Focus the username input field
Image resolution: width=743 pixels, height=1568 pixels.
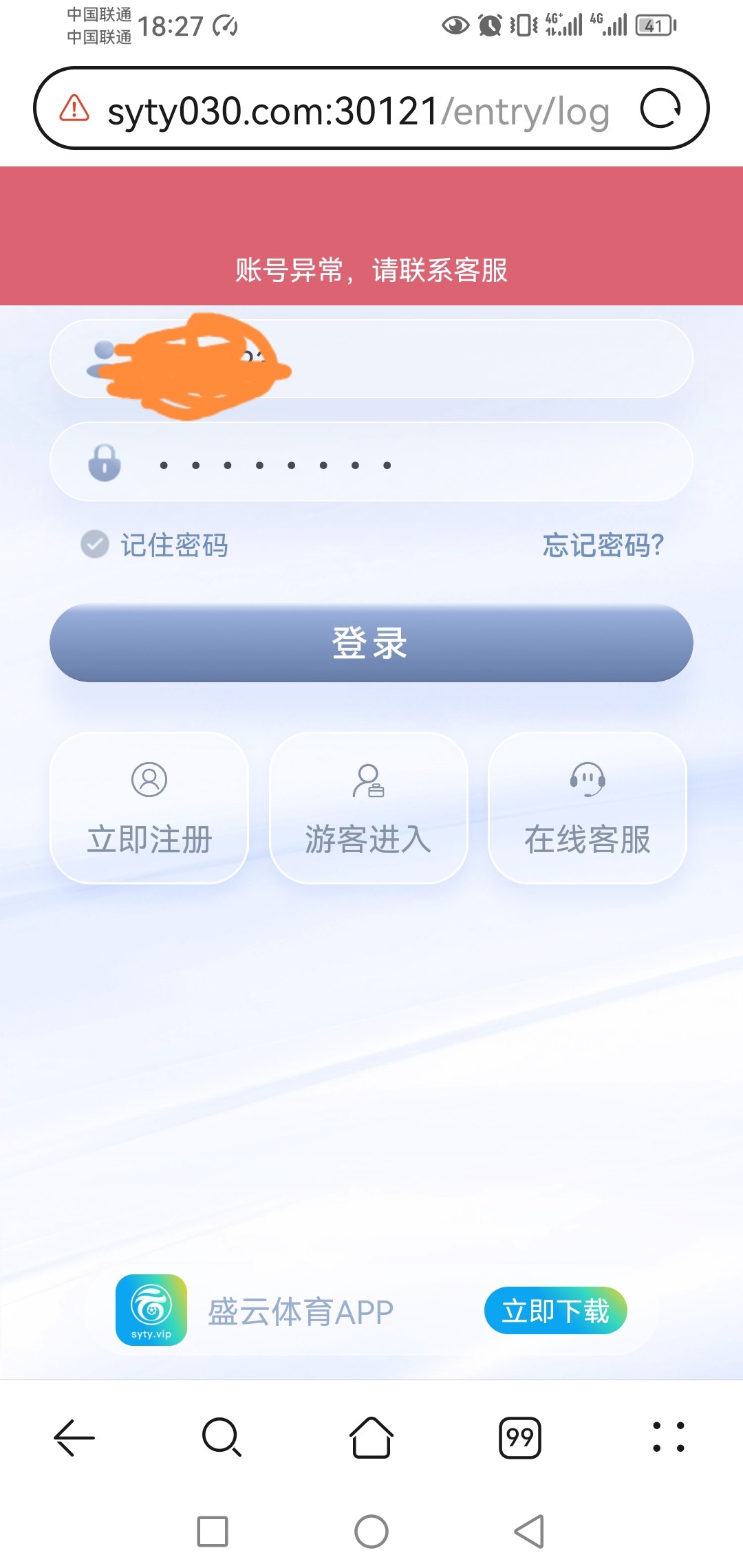468,359
